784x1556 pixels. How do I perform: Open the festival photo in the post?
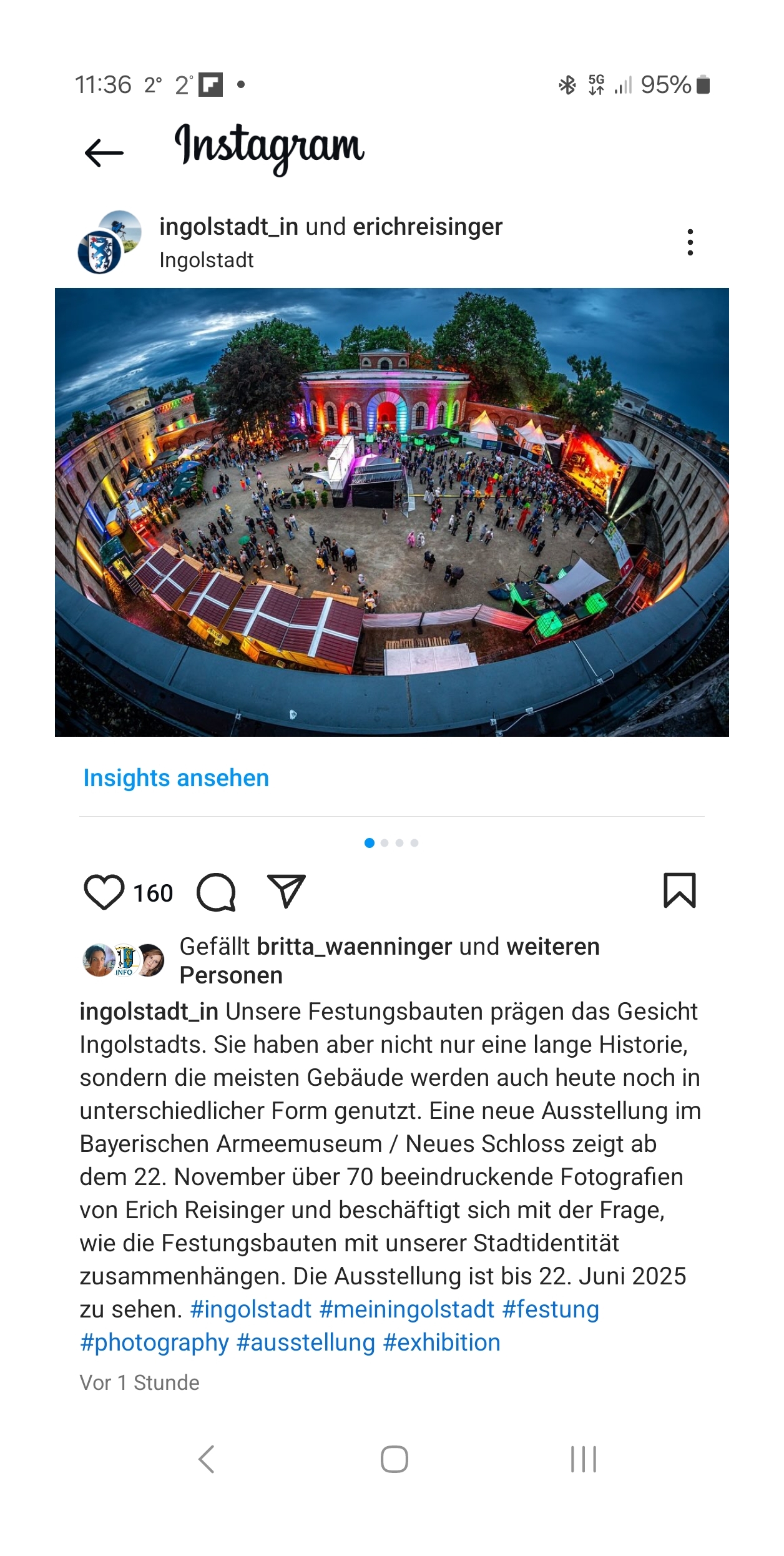click(392, 512)
